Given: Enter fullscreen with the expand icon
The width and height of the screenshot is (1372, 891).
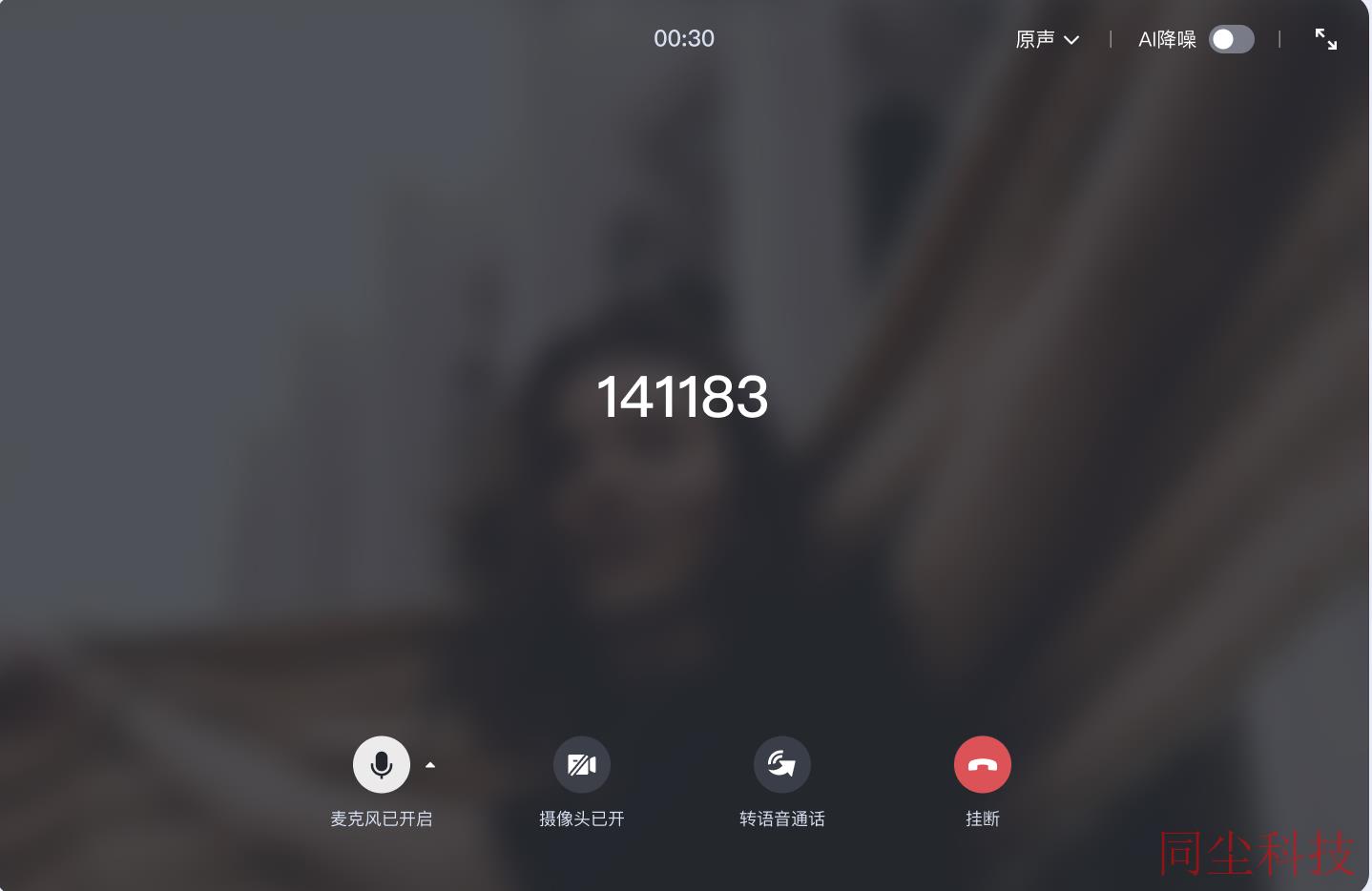Looking at the screenshot, I should click(1325, 39).
